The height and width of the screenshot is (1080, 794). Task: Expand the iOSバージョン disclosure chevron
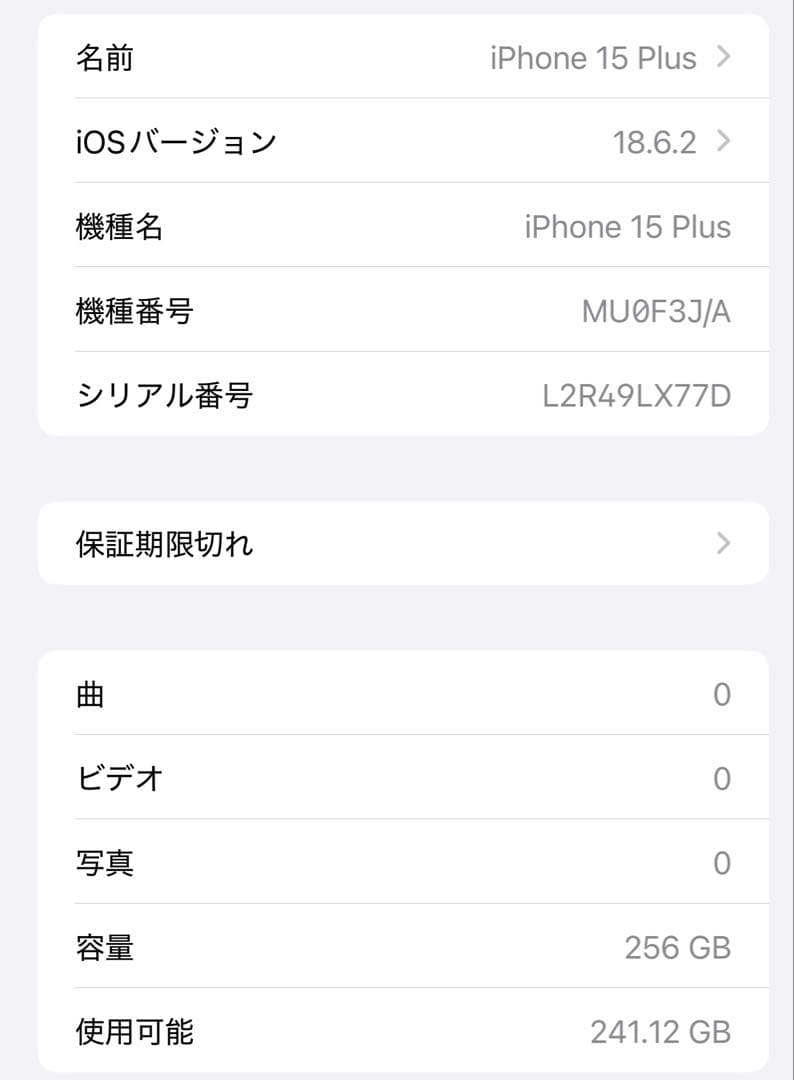[x=722, y=141]
